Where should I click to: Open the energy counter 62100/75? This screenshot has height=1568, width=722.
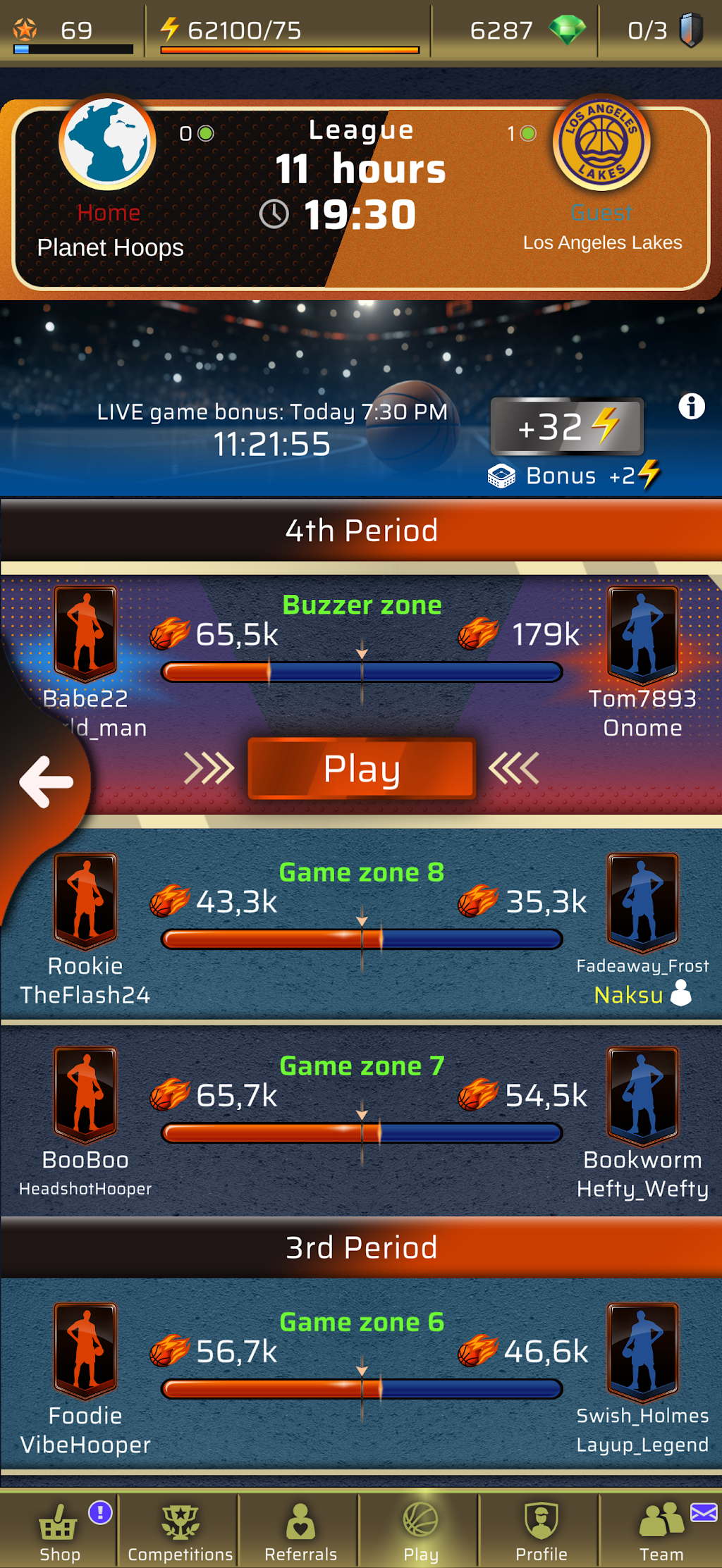click(289, 32)
